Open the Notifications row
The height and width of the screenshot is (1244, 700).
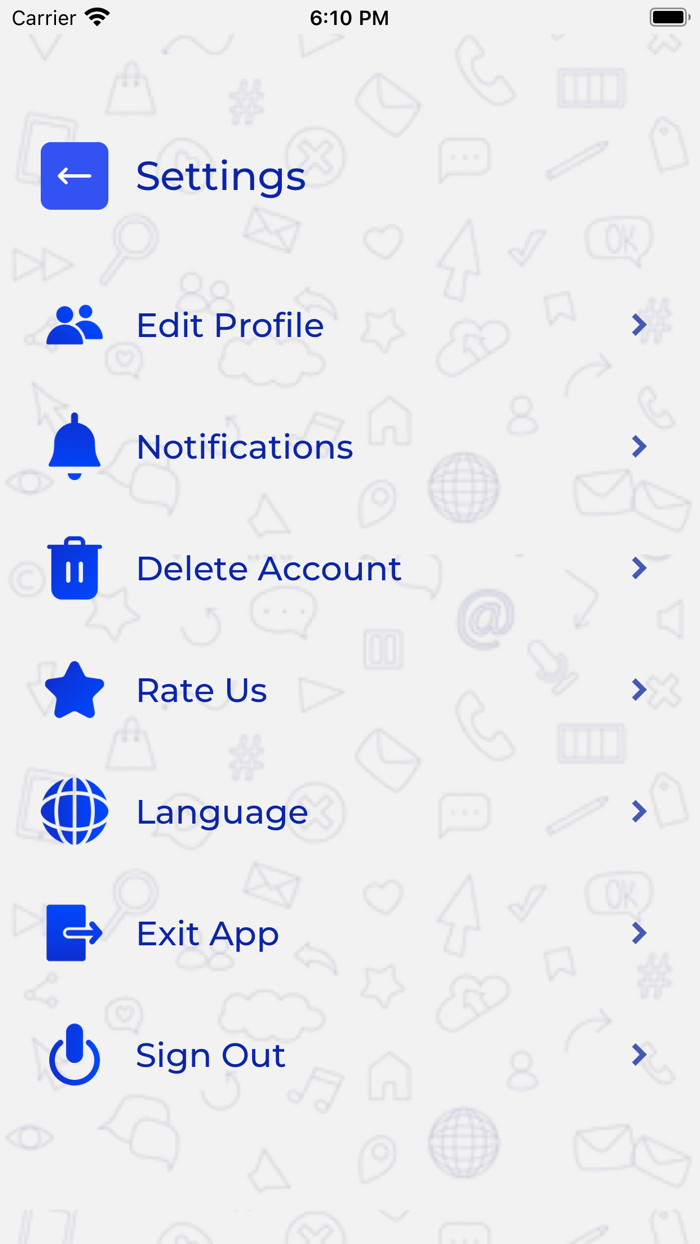click(x=244, y=447)
